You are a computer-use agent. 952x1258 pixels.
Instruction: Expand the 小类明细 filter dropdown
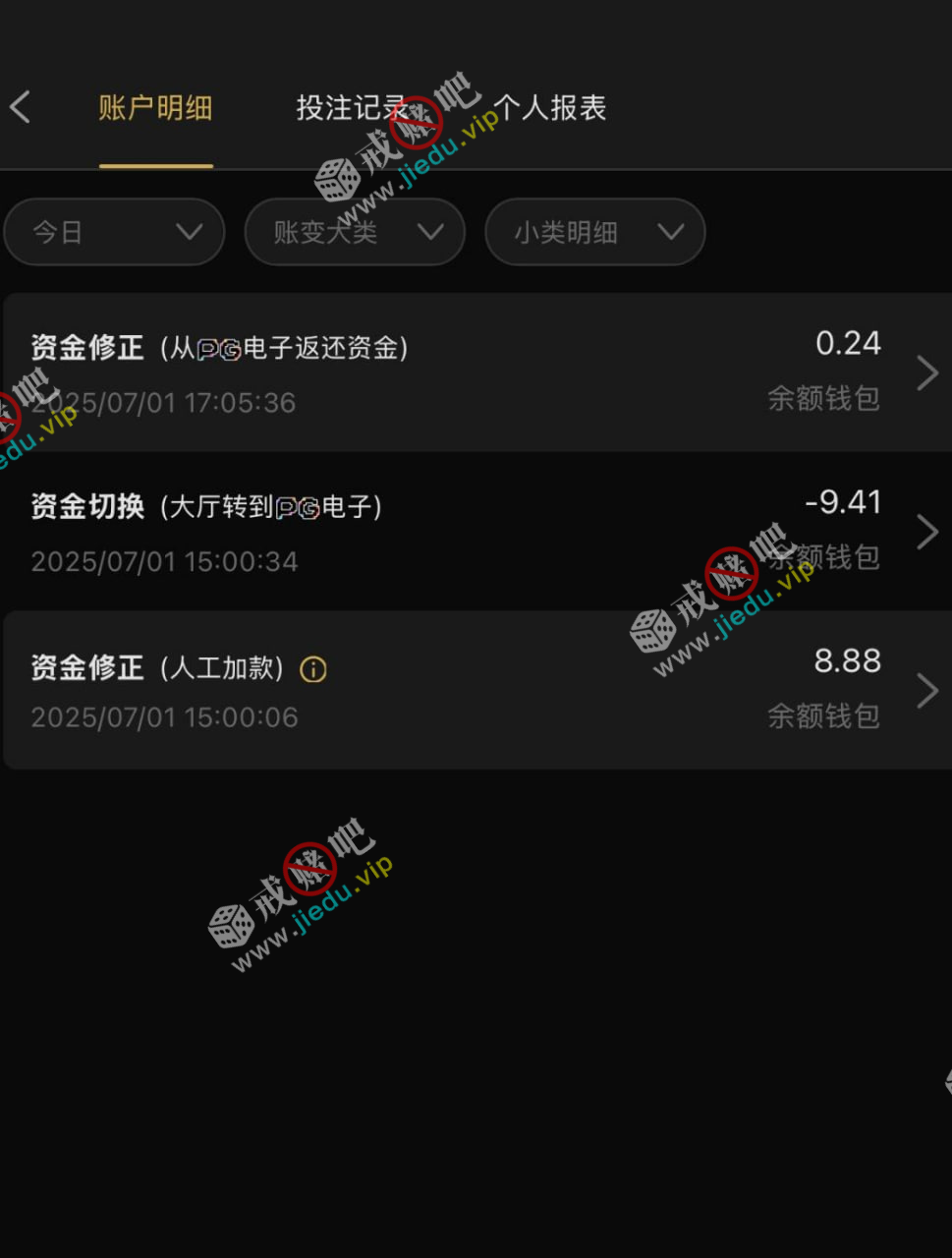595,232
